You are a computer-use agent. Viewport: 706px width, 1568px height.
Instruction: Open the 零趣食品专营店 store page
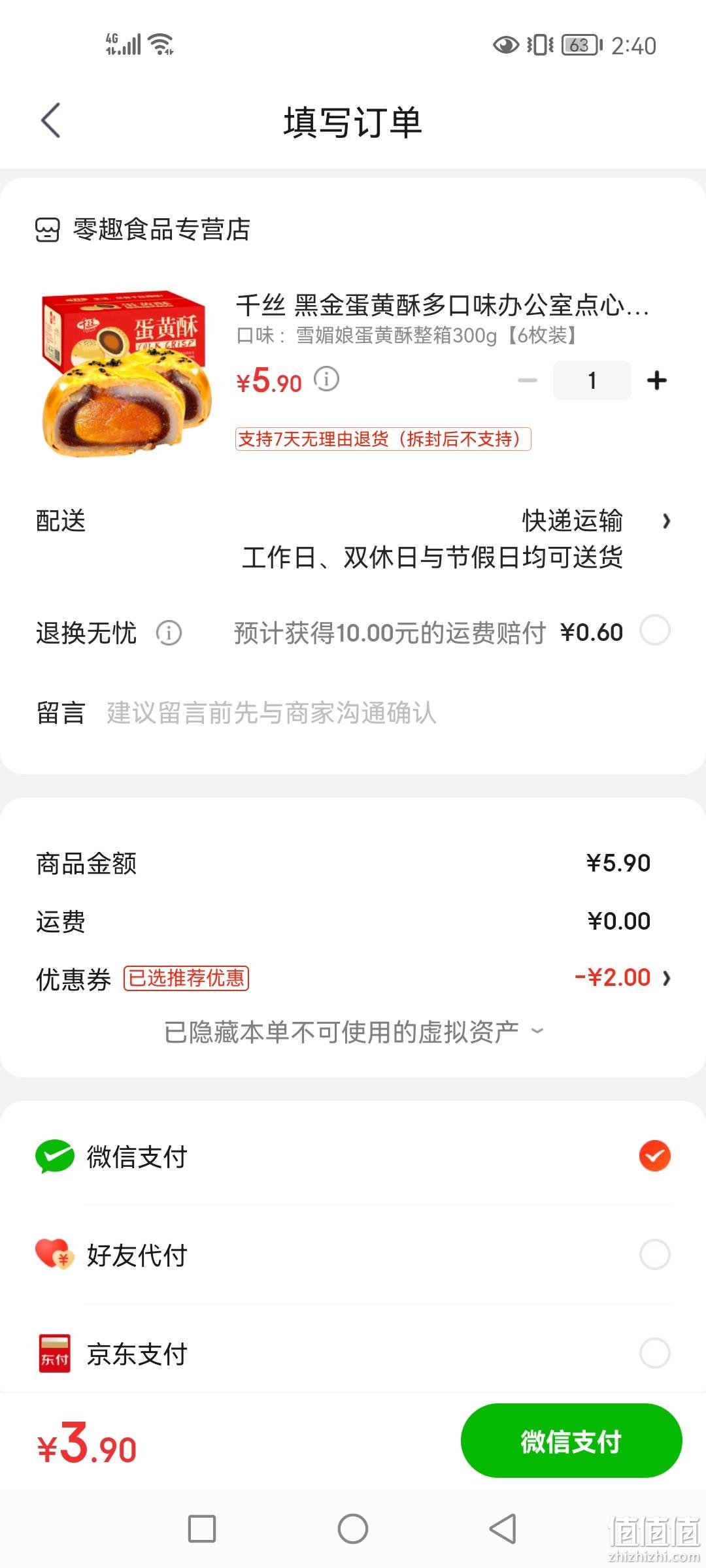click(143, 230)
